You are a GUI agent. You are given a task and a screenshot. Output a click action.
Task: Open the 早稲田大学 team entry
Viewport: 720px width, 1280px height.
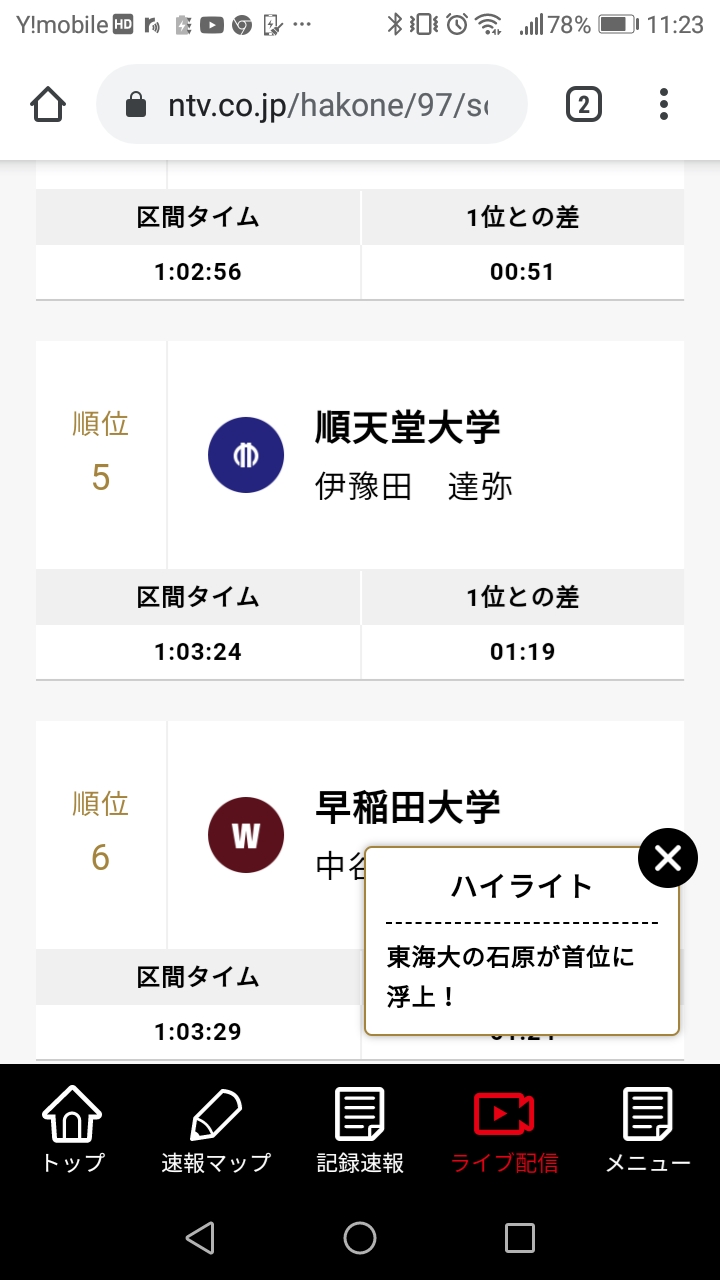[407, 807]
